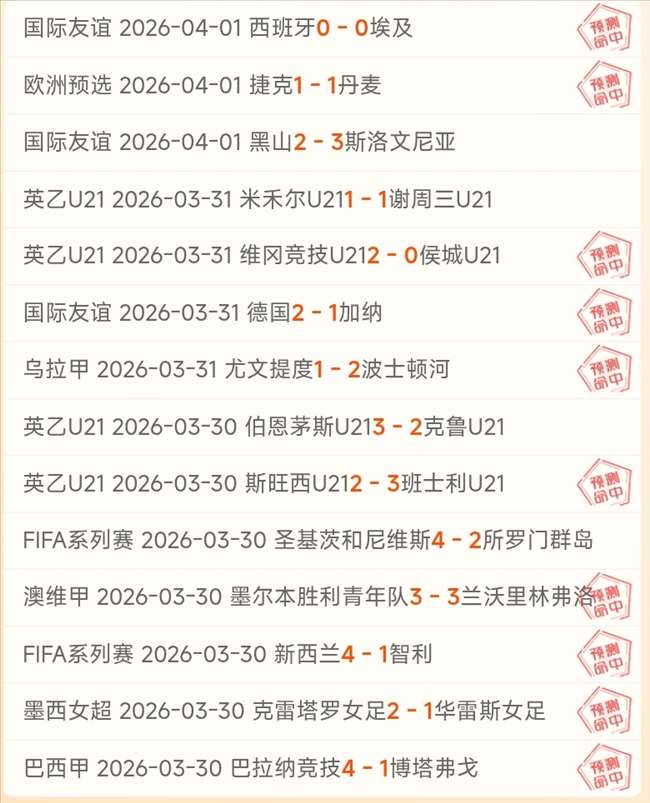This screenshot has width=650, height=803.
Task: Open the Wigan Athletic U21 vs Hull City U21 row
Action: point(300,256)
